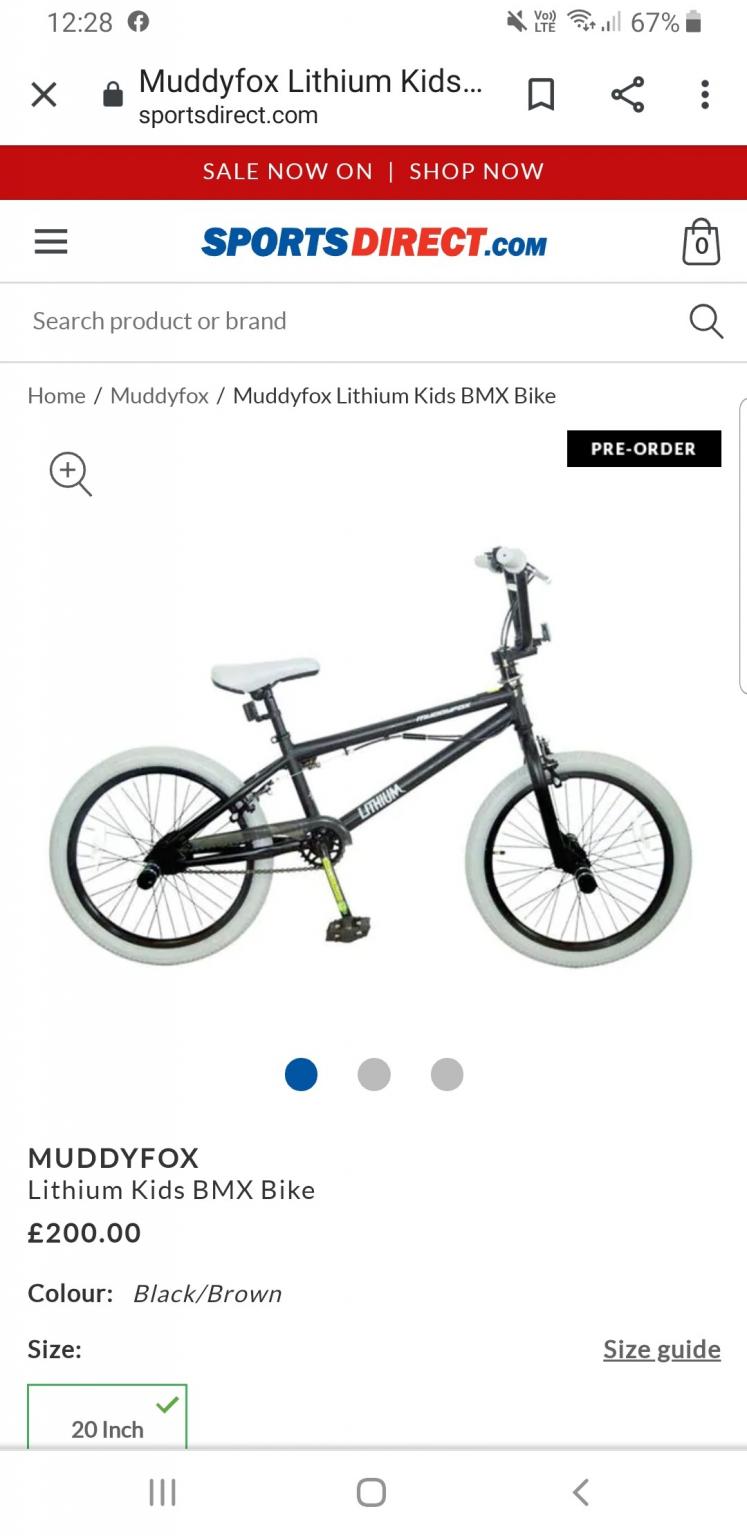This screenshot has width=747, height=1536.
Task: Go to SportsDirect.com homepage via logo
Action: tap(374, 242)
